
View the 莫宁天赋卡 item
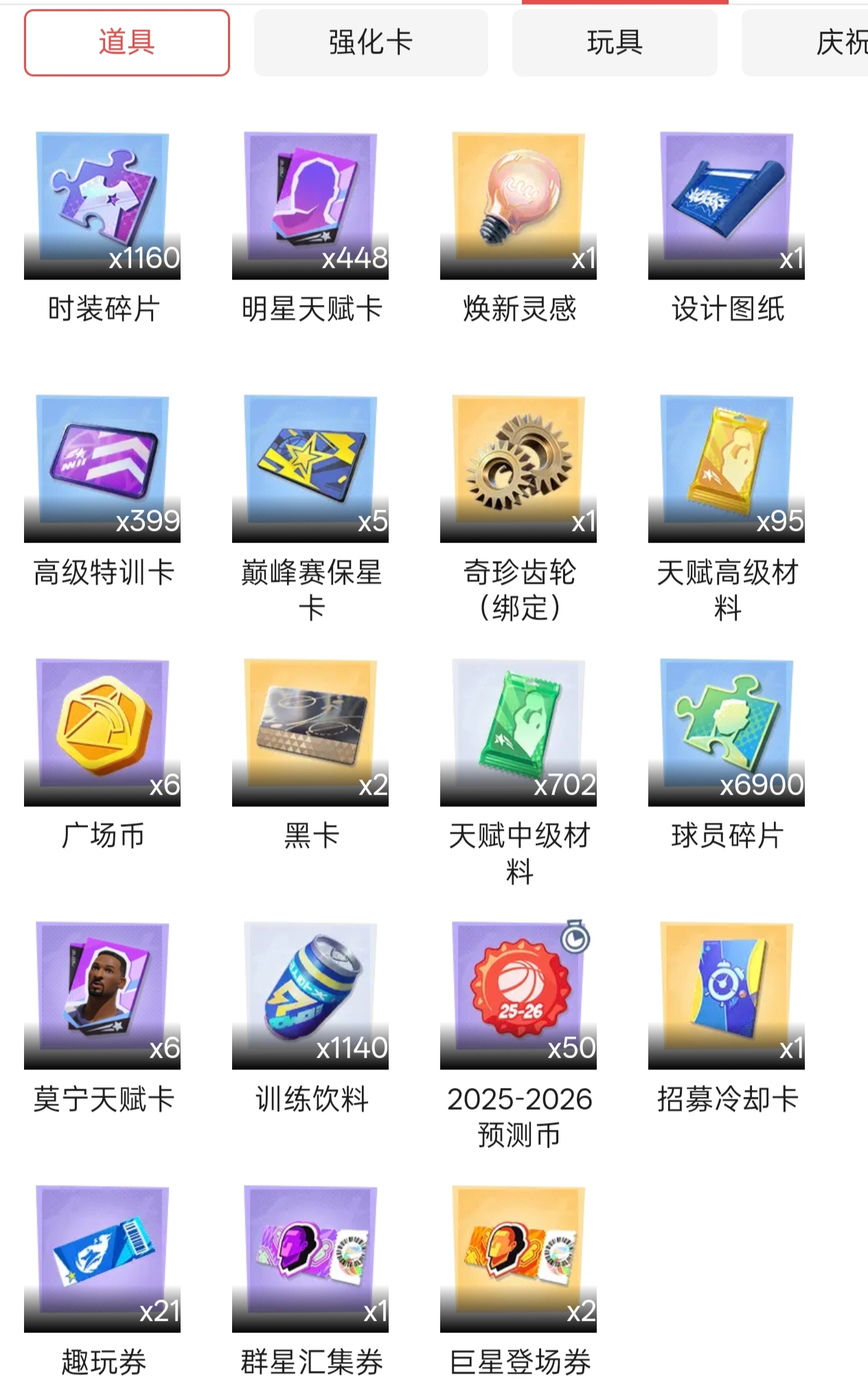(102, 995)
